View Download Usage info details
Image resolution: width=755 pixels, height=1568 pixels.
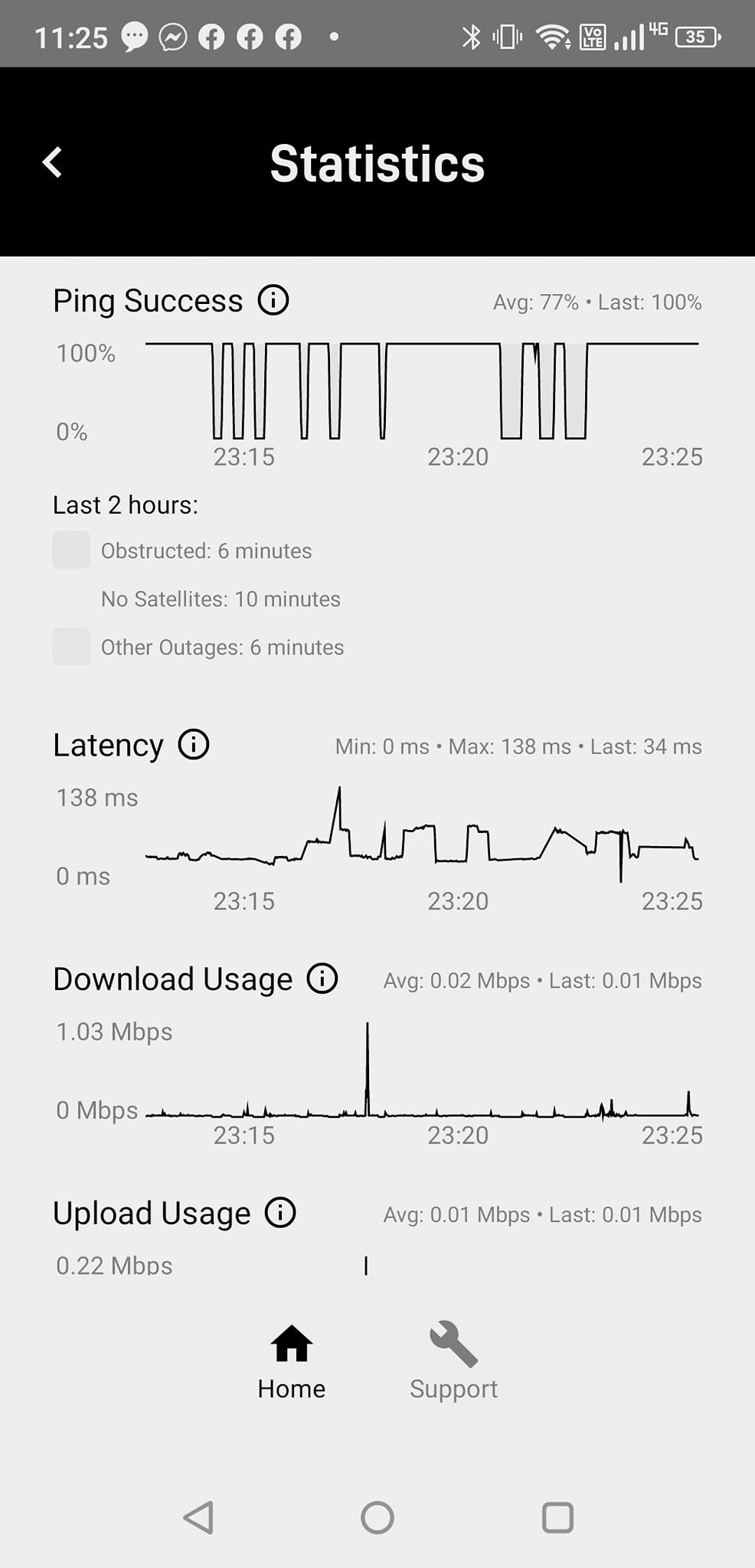tap(322, 978)
